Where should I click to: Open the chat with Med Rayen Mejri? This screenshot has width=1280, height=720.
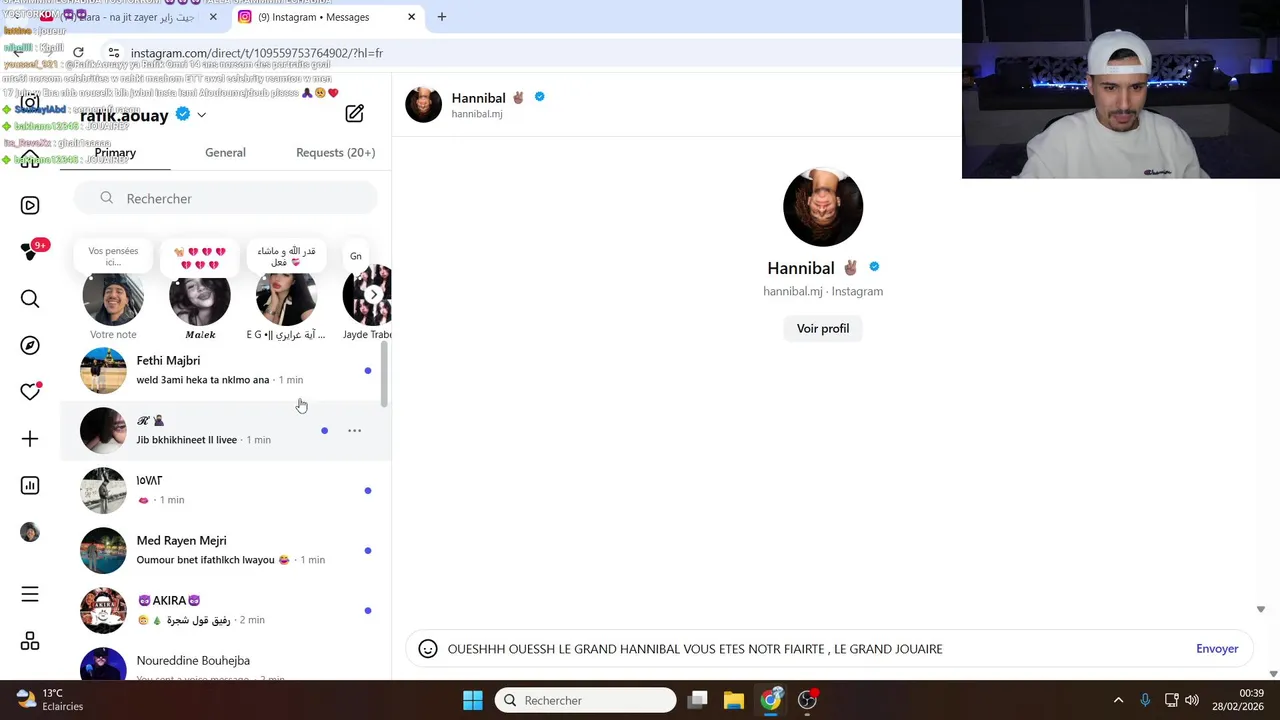220,550
